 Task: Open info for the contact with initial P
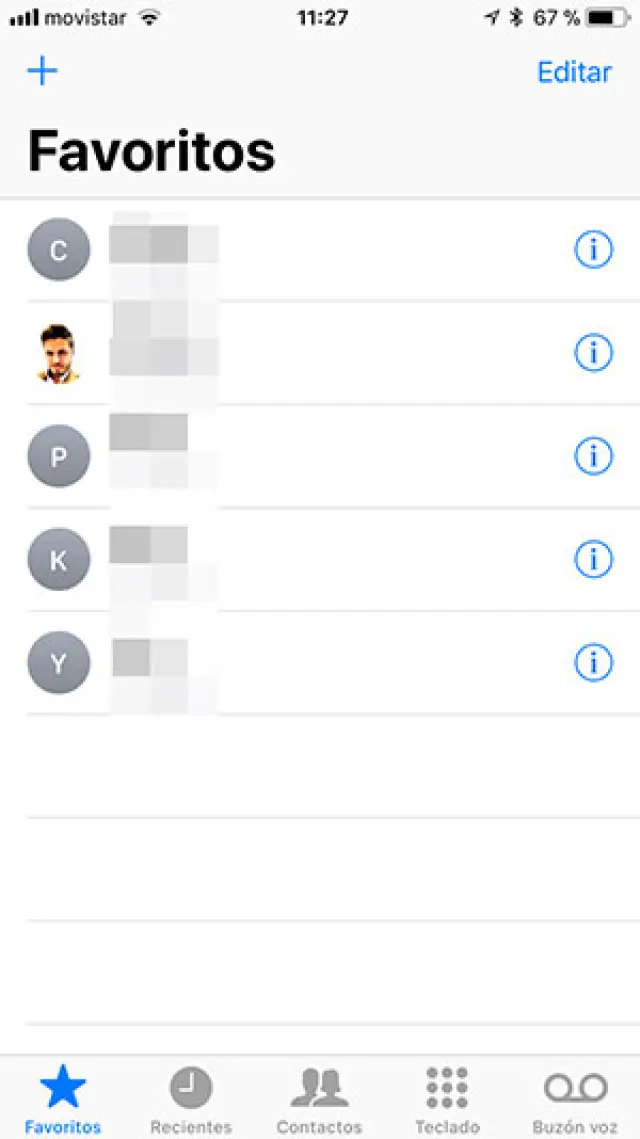pyautogui.click(x=593, y=456)
